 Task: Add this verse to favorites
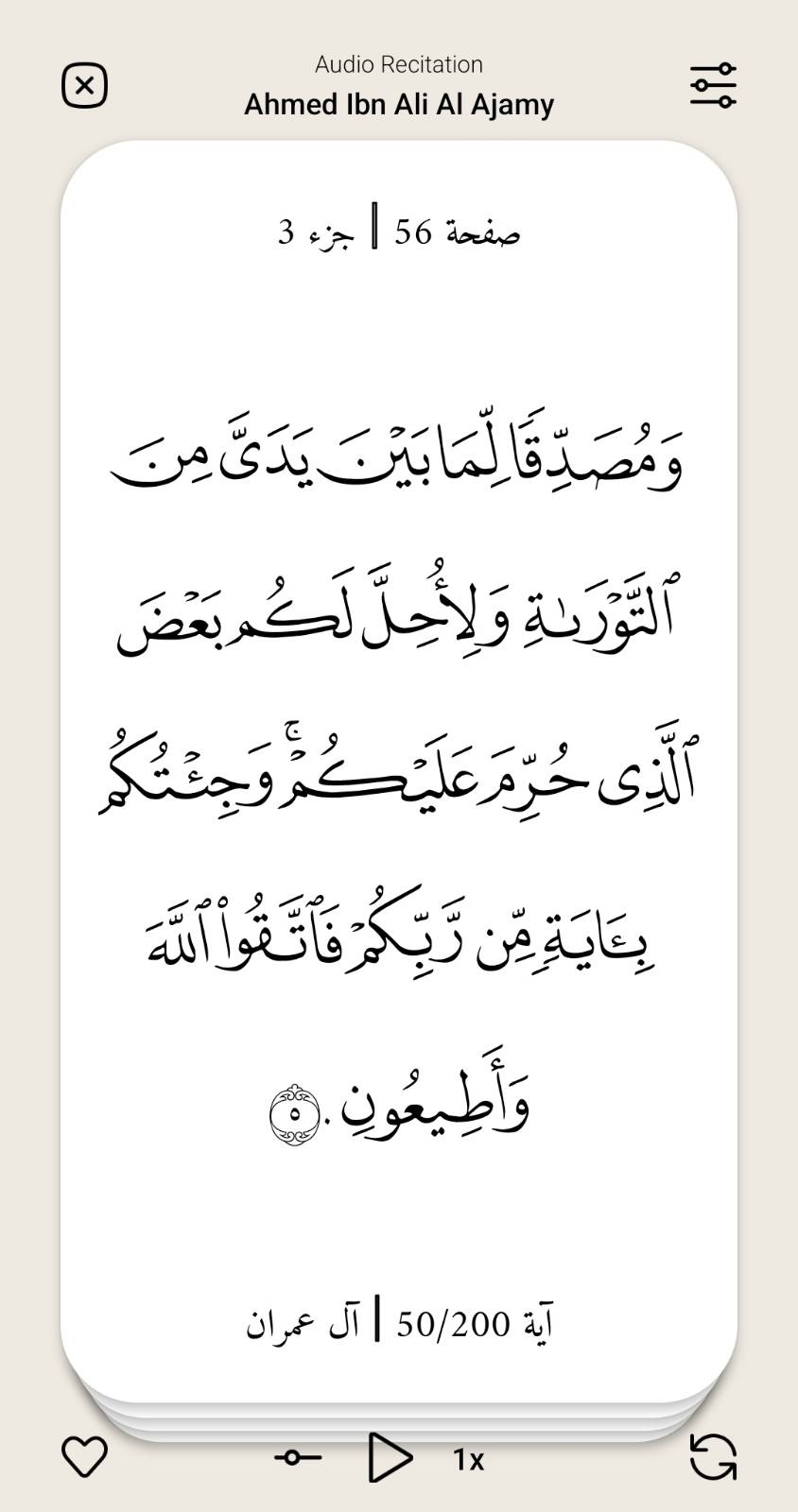[84, 1456]
